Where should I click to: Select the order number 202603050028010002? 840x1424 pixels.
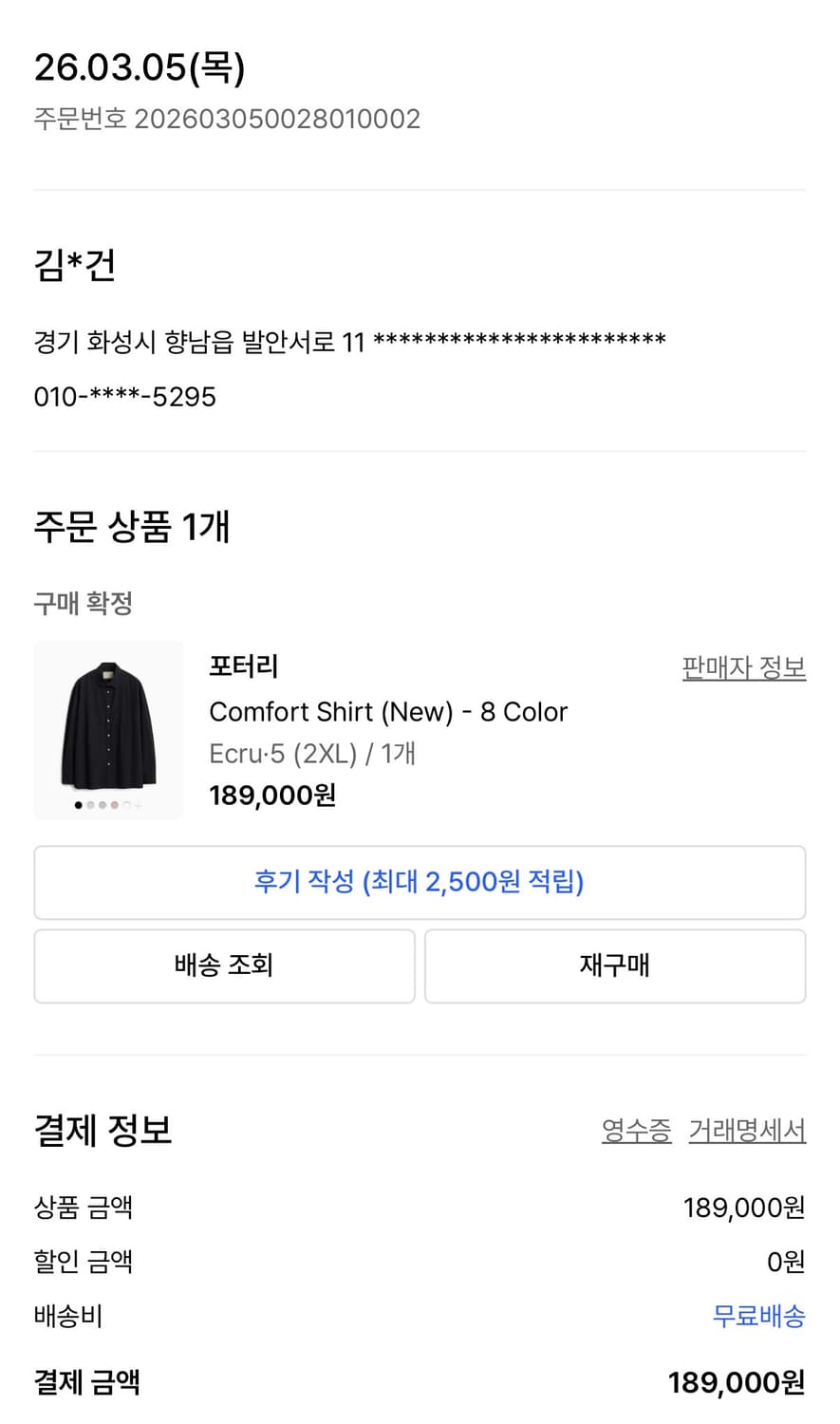pos(278,119)
